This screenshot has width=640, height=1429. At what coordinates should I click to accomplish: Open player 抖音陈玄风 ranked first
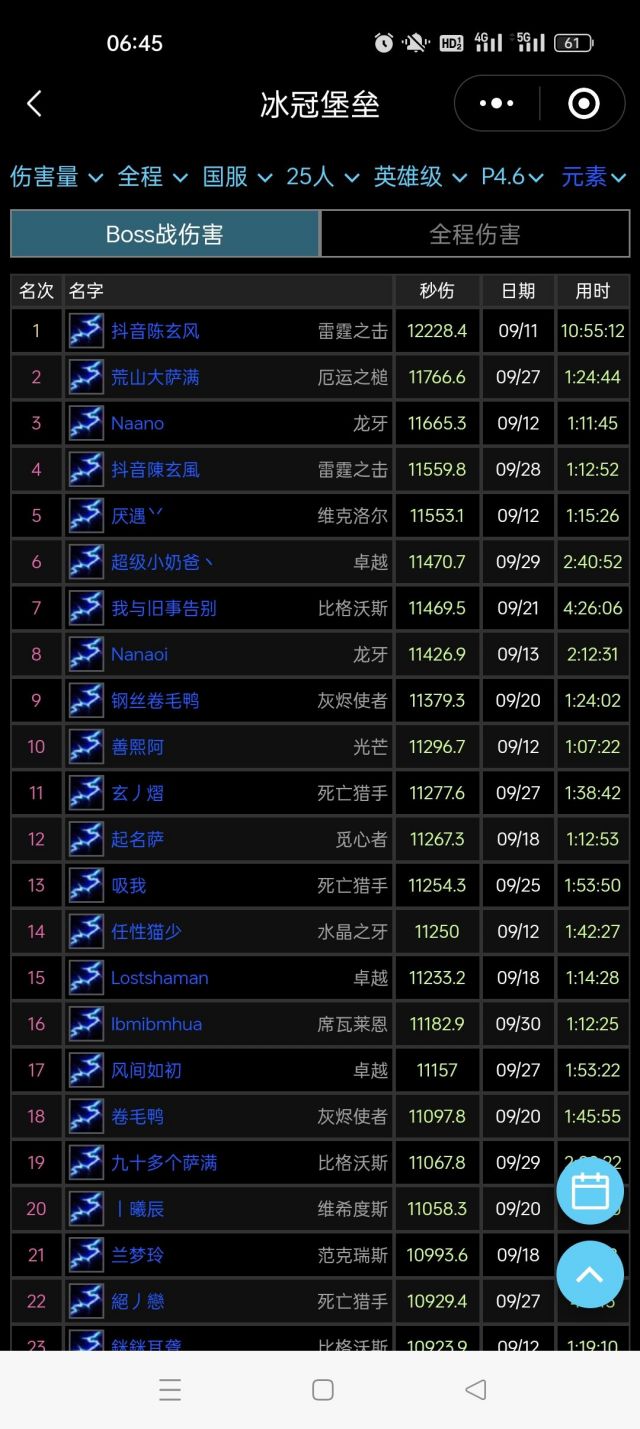155,331
